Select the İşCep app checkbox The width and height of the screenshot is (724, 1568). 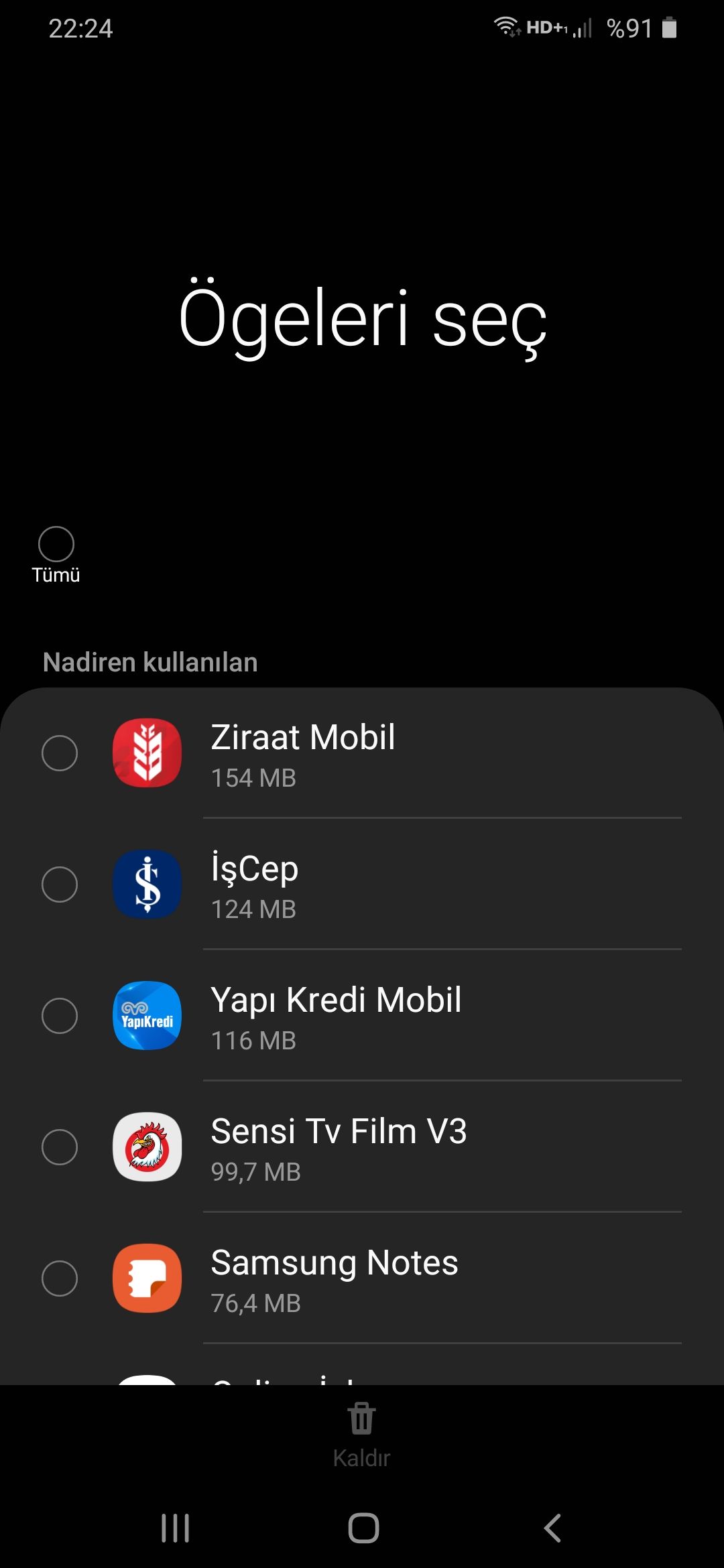pyautogui.click(x=60, y=885)
